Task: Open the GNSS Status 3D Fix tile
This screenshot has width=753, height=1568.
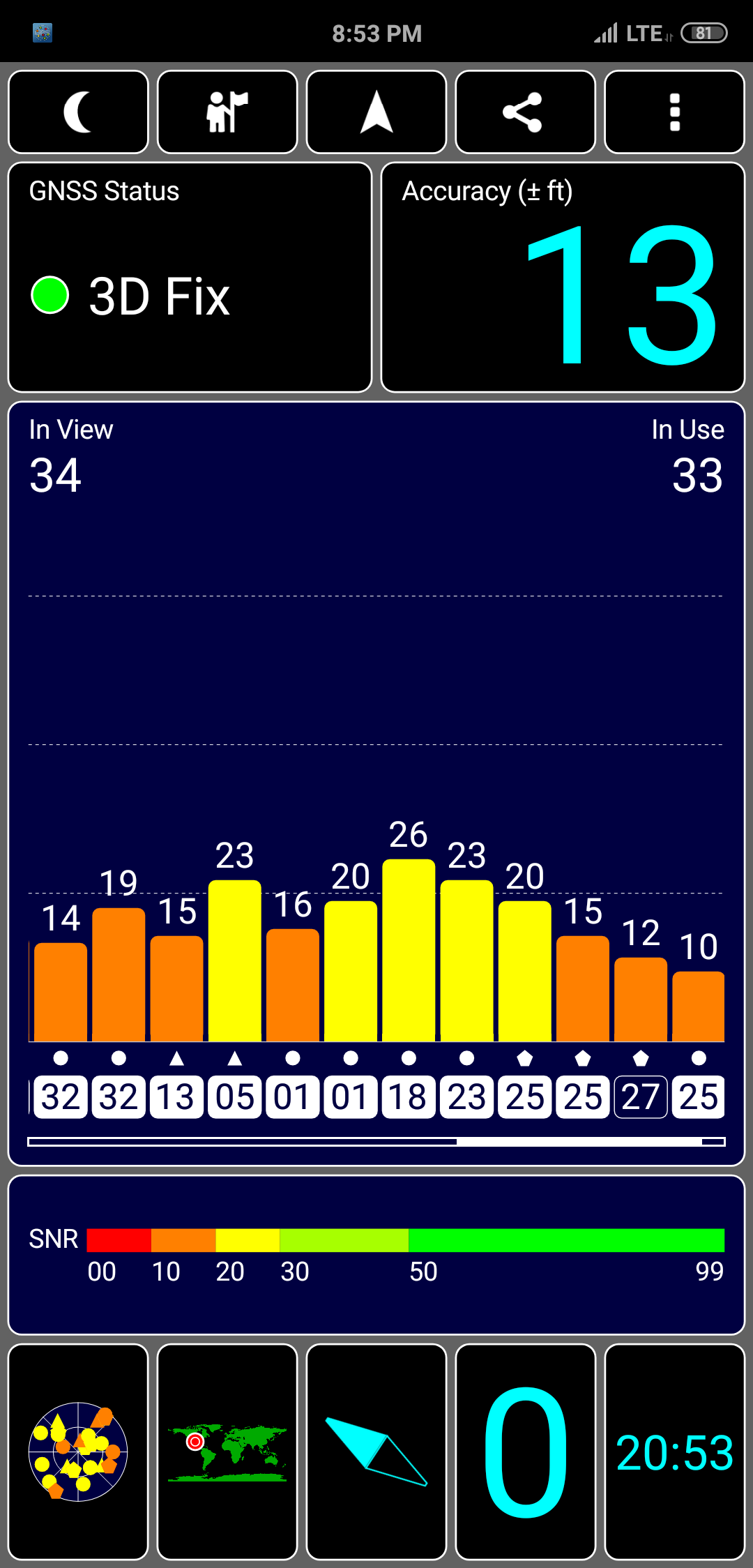Action: 190,278
